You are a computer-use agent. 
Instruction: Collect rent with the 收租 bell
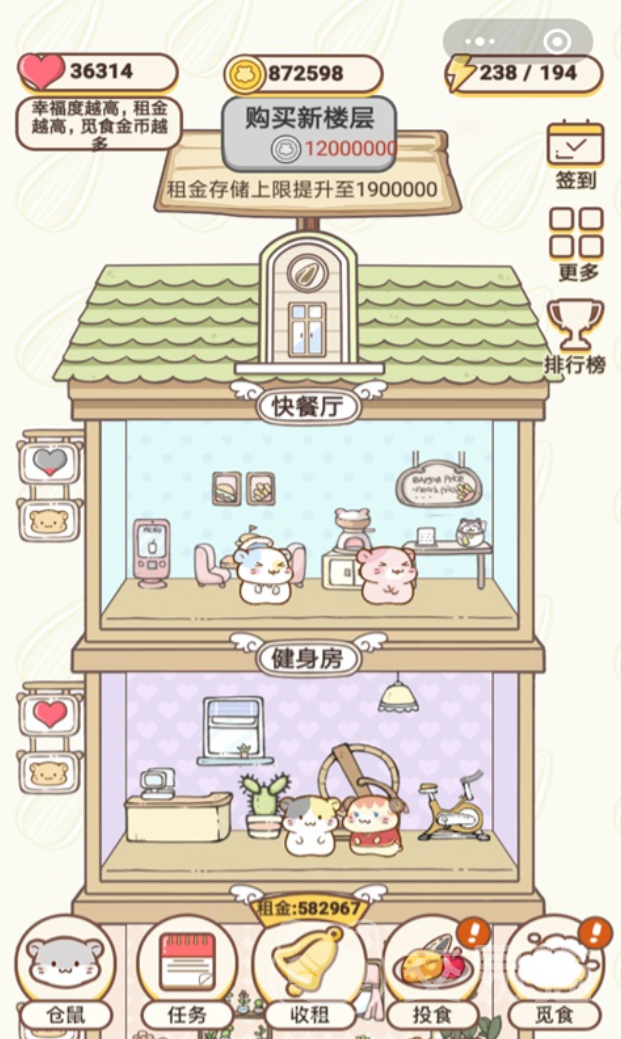tap(309, 973)
